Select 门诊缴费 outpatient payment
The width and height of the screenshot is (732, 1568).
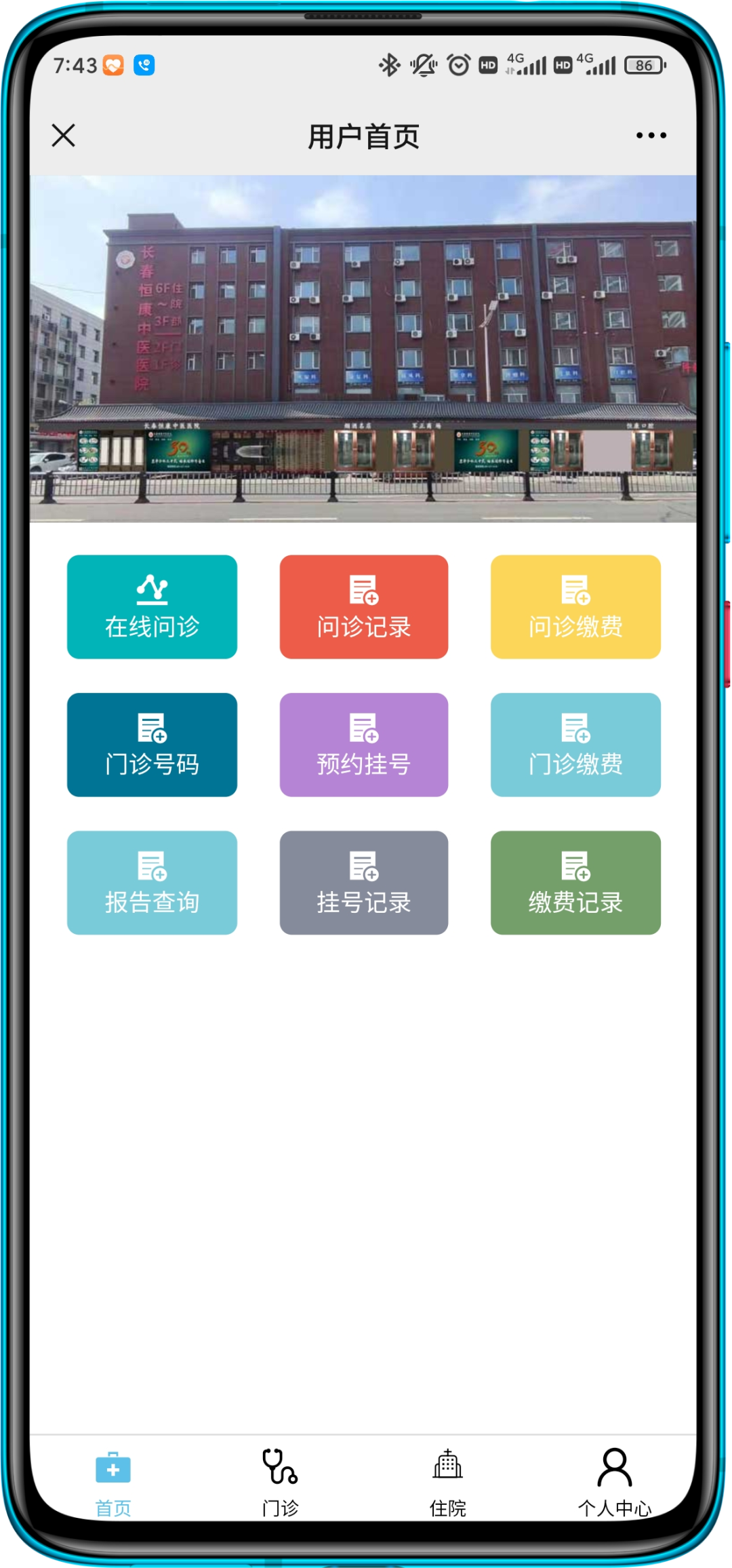coord(575,745)
